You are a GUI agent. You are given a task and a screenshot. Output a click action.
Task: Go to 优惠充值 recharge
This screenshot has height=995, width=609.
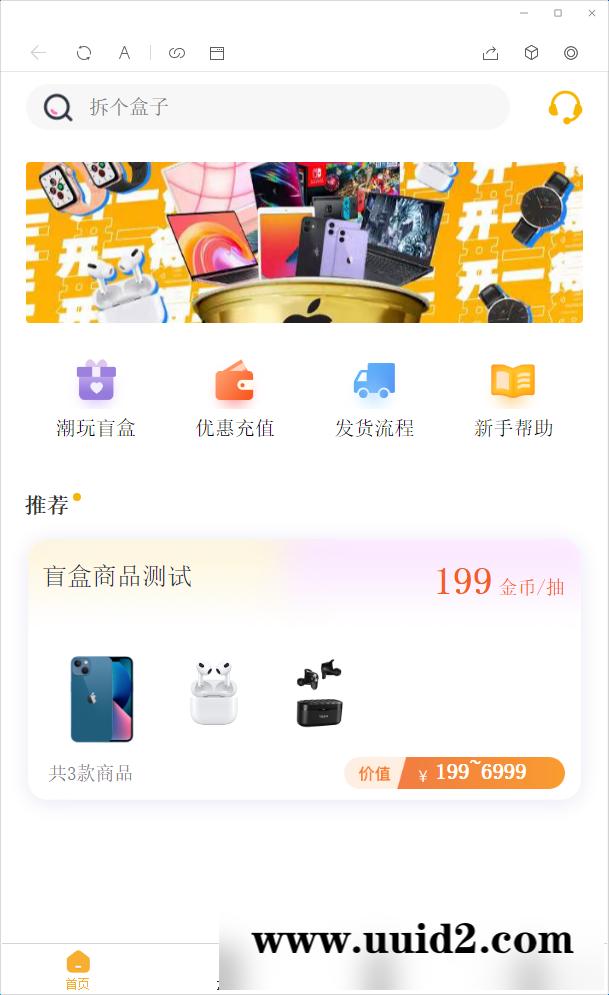[235, 400]
